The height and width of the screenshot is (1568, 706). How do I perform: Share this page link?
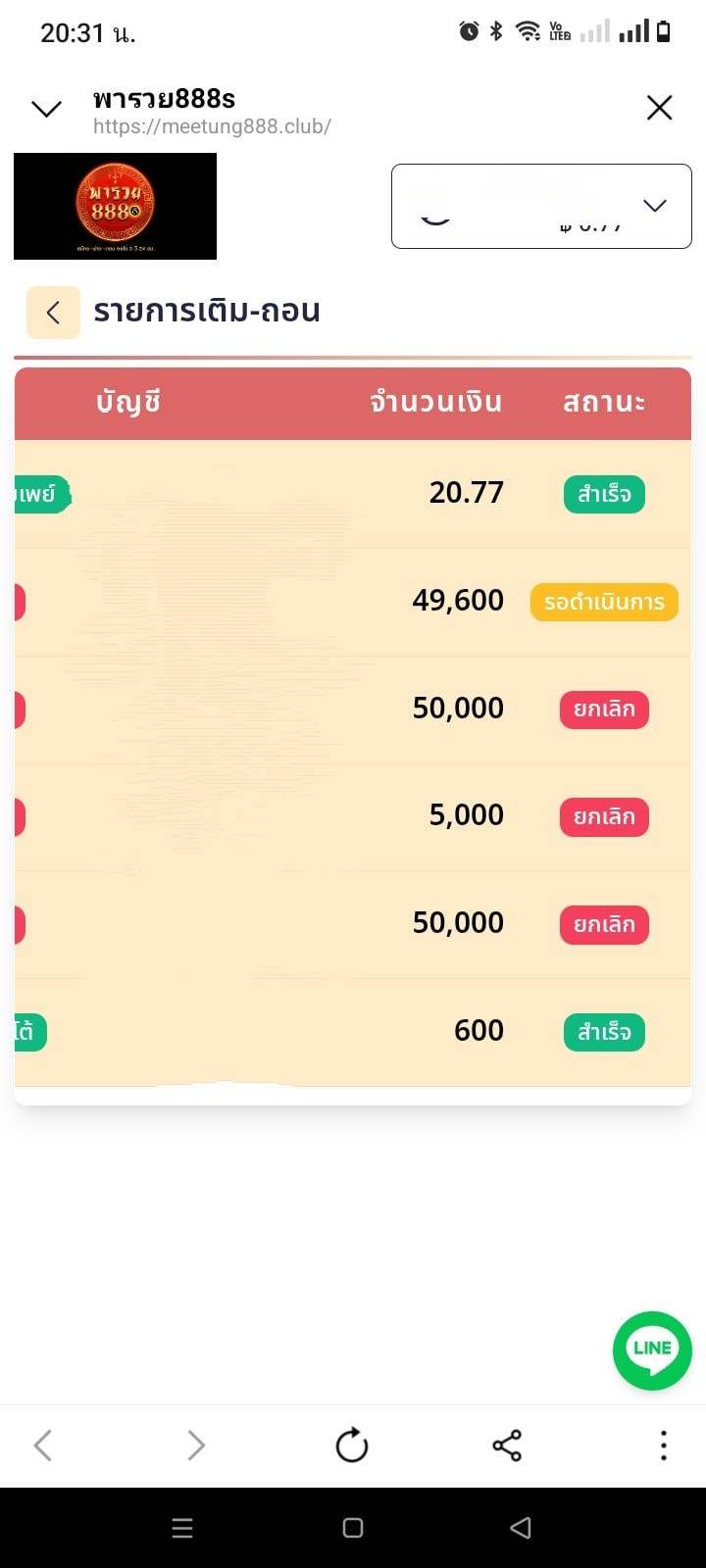click(507, 1445)
